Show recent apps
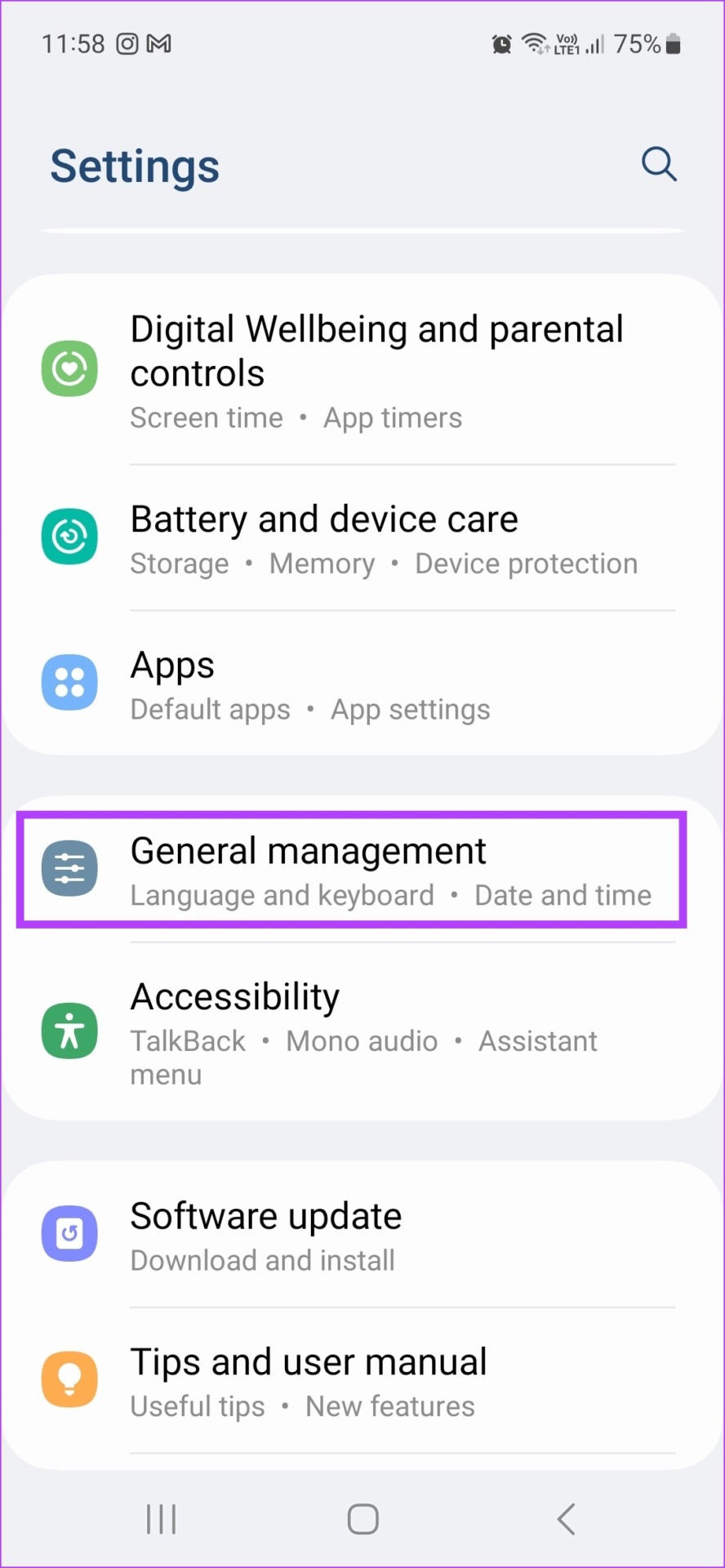The width and height of the screenshot is (725, 1568). (161, 1519)
